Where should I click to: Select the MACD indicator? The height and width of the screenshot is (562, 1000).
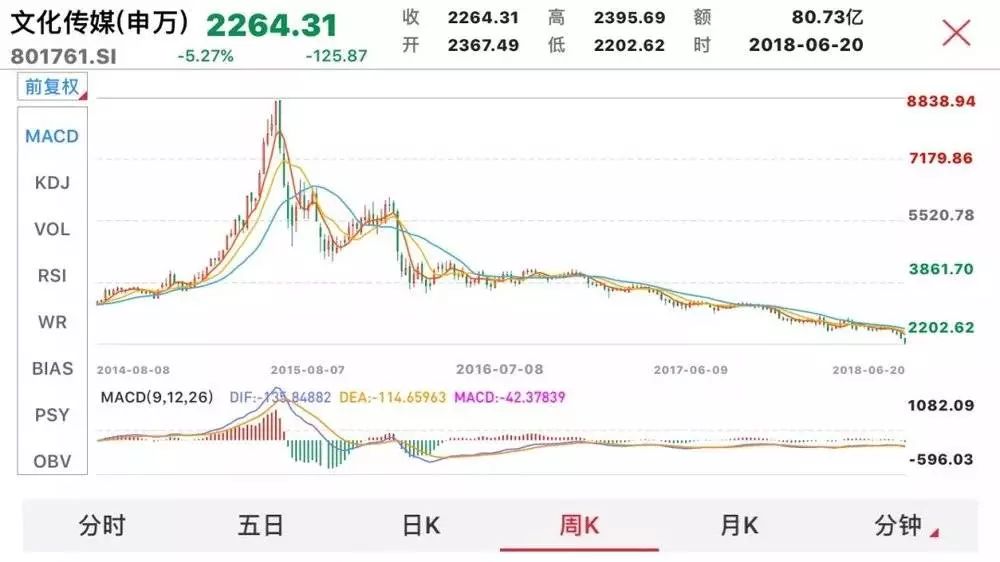(x=51, y=136)
